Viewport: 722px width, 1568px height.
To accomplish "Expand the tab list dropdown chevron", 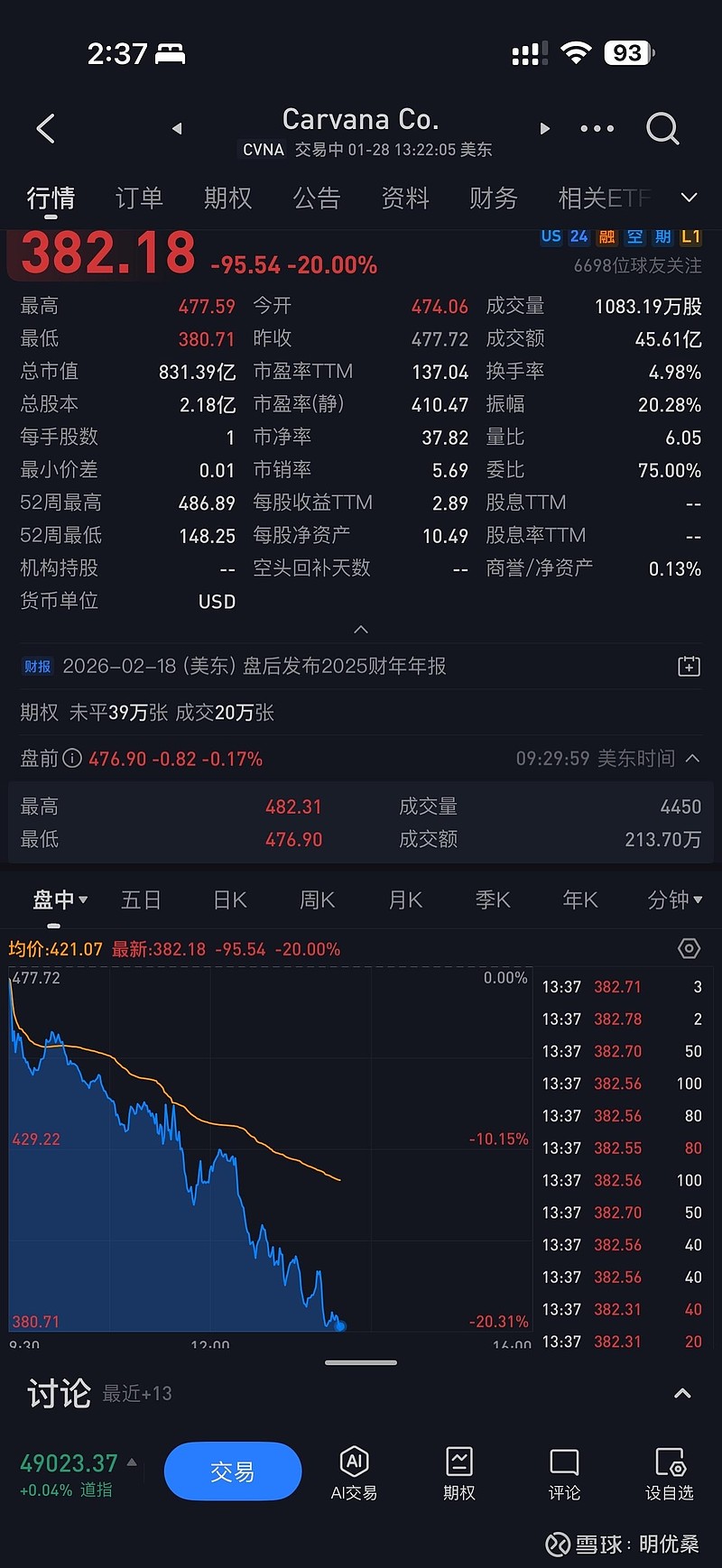I will point(689,198).
